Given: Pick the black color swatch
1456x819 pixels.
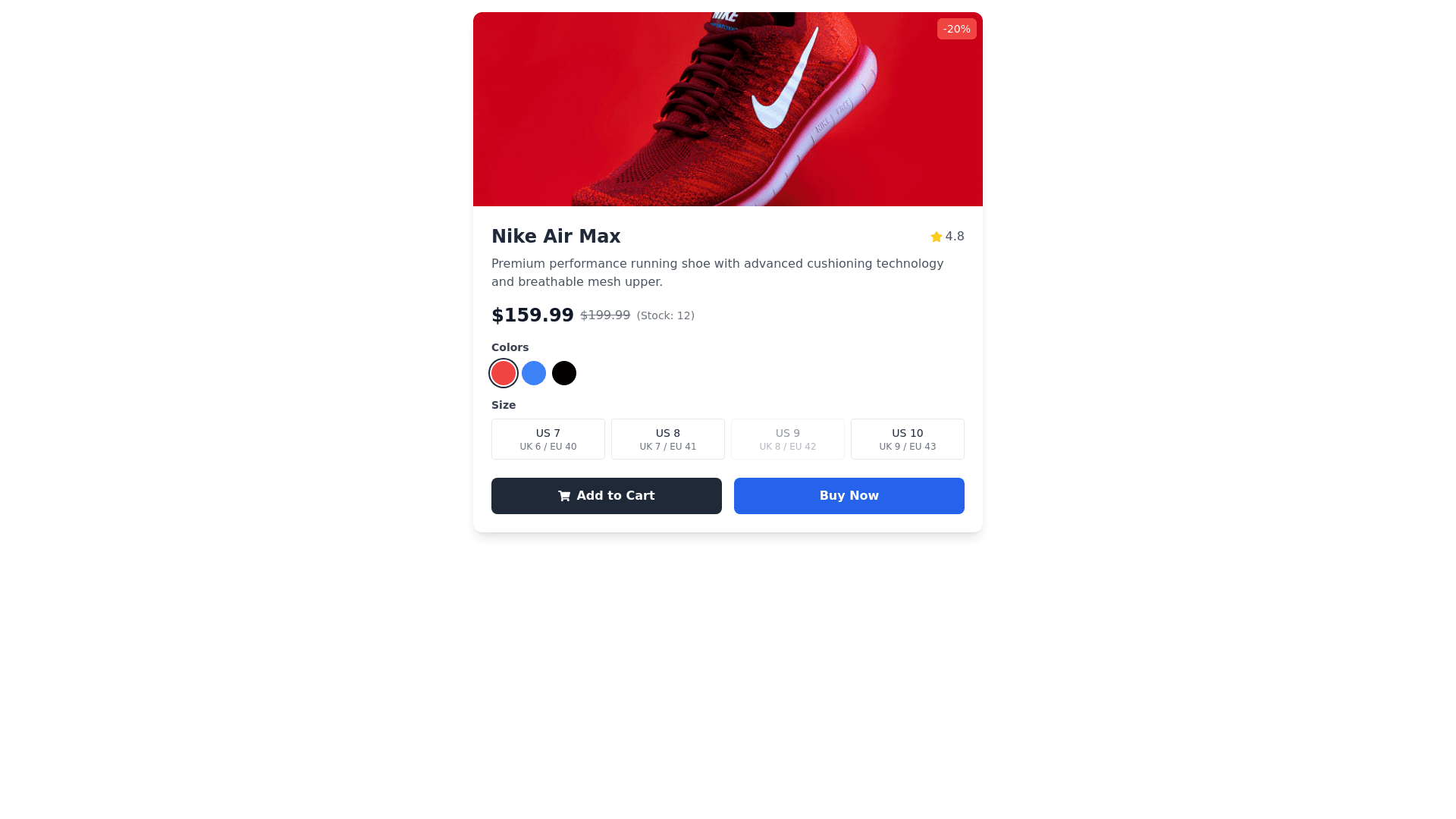Looking at the screenshot, I should point(564,373).
